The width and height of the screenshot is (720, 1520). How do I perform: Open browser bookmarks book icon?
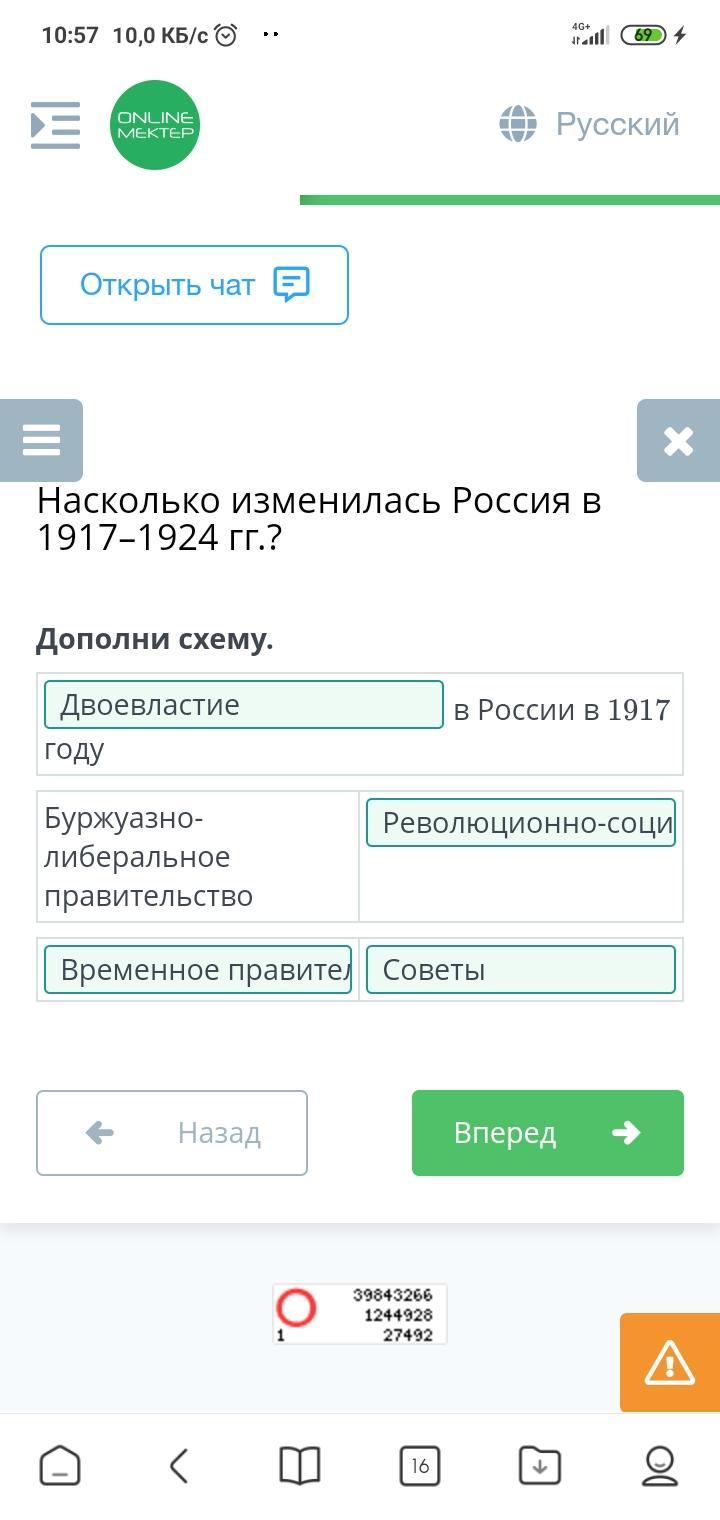pyautogui.click(x=300, y=1466)
